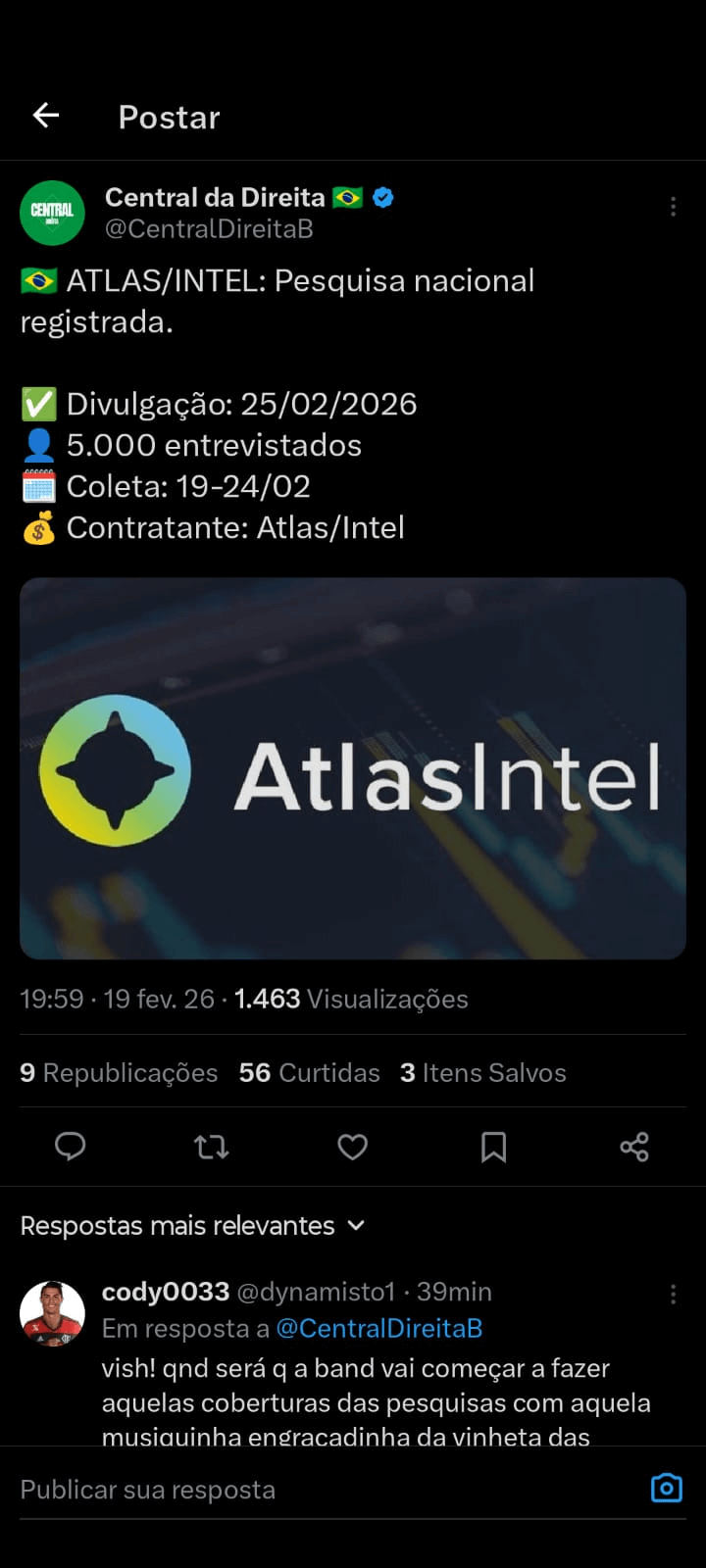Share the post

click(634, 1146)
